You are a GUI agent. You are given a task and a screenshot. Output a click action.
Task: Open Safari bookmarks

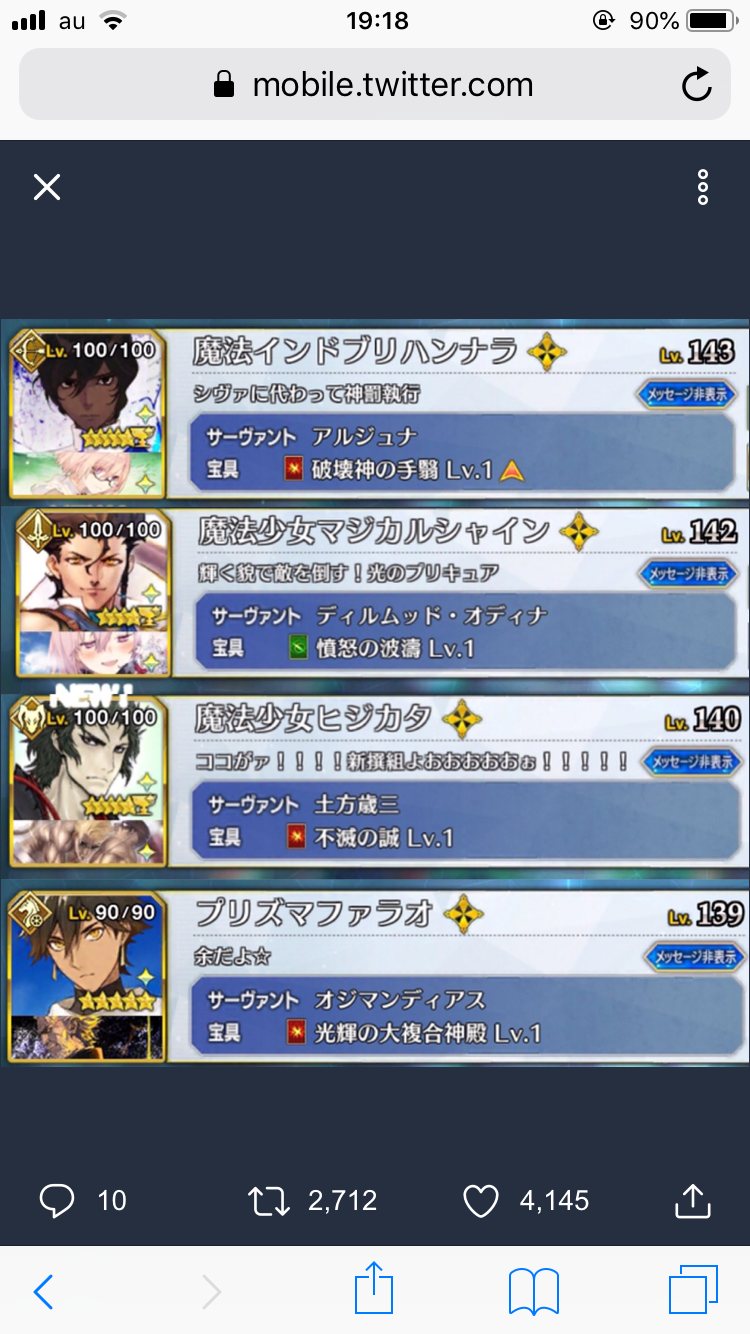click(x=533, y=1292)
